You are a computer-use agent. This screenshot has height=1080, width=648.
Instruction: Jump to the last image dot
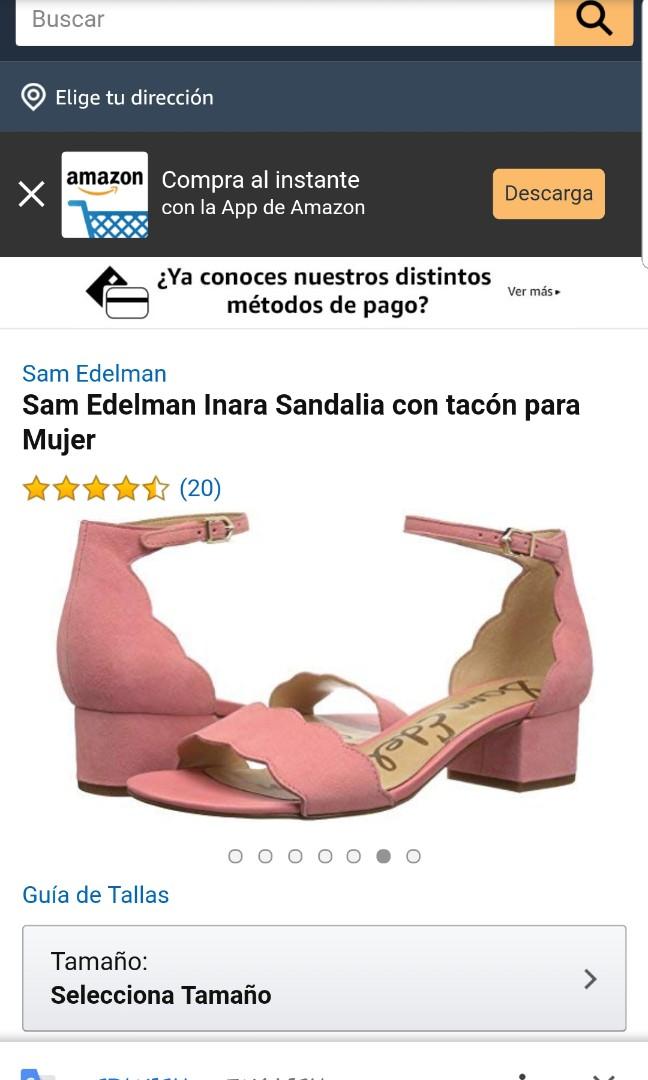click(x=413, y=856)
